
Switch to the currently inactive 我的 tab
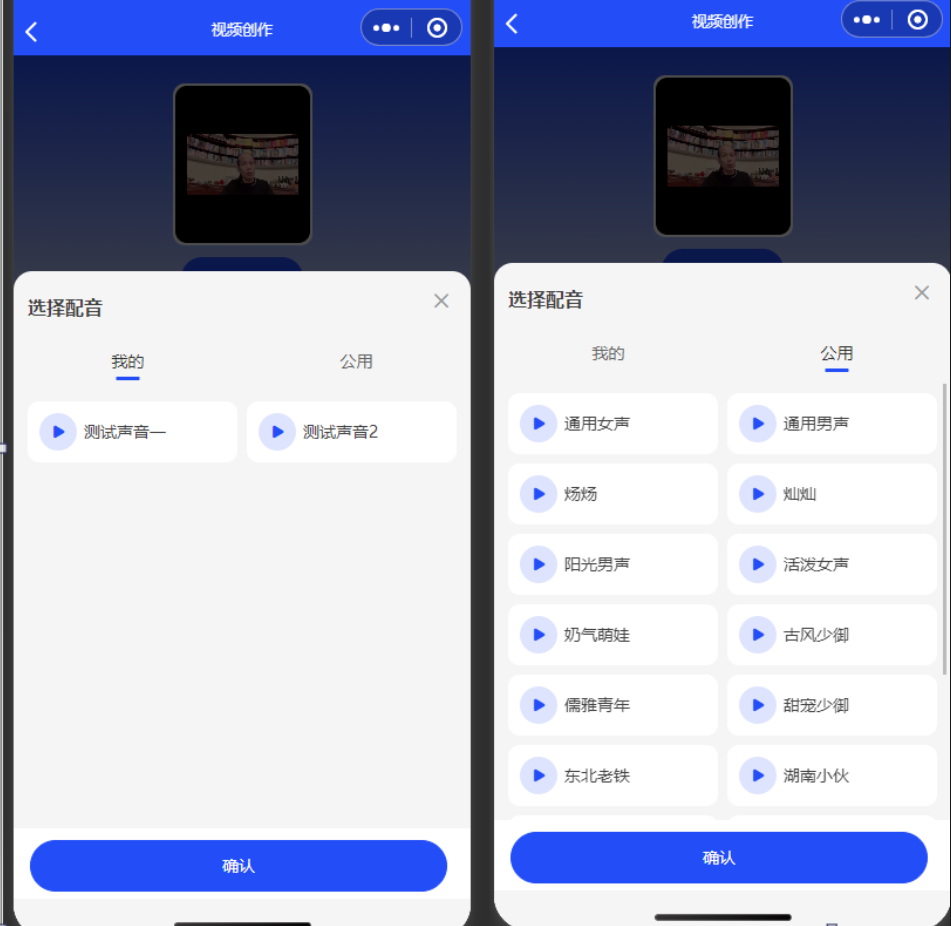coord(608,354)
